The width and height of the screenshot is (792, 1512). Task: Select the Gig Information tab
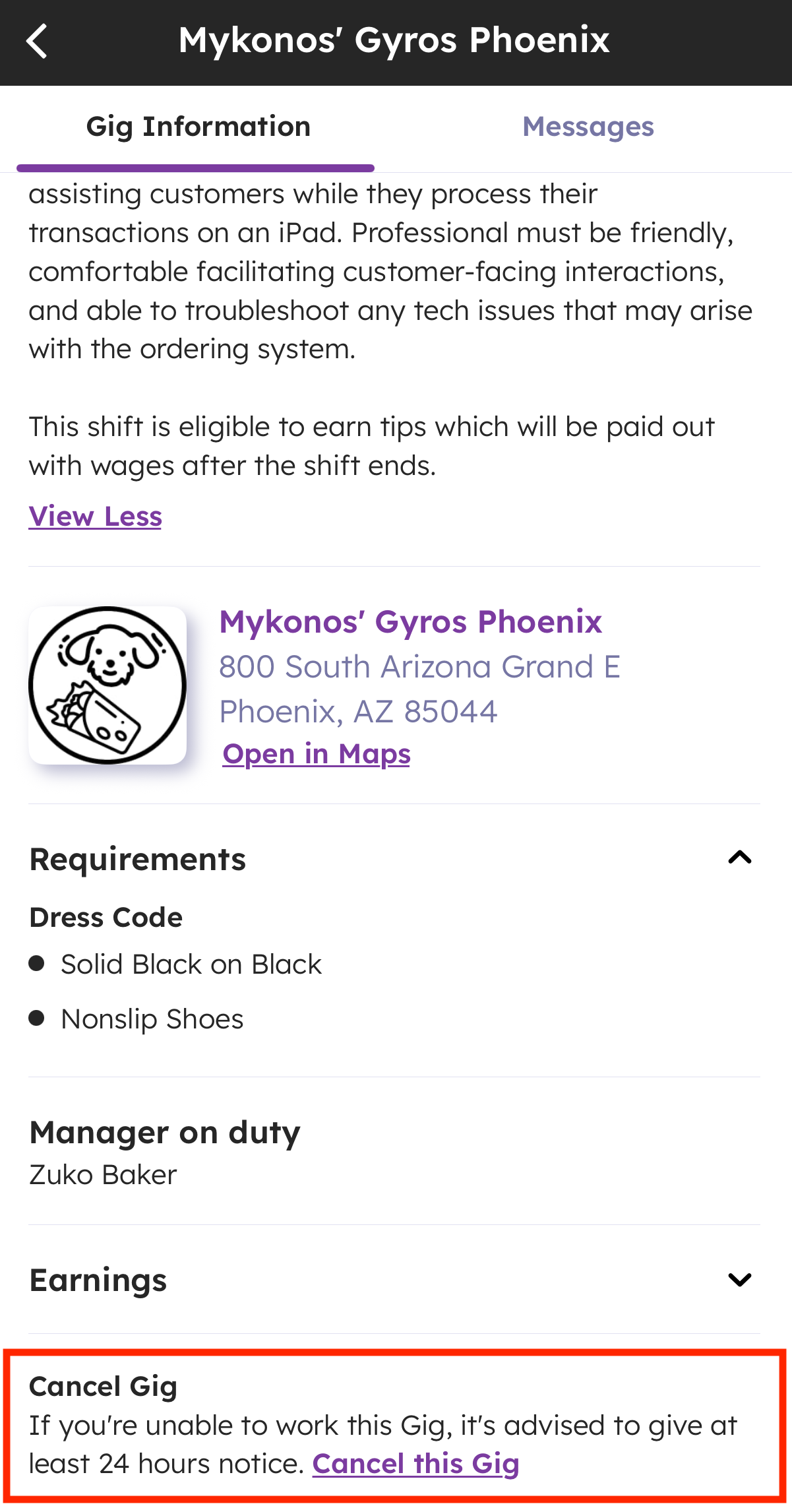(198, 127)
